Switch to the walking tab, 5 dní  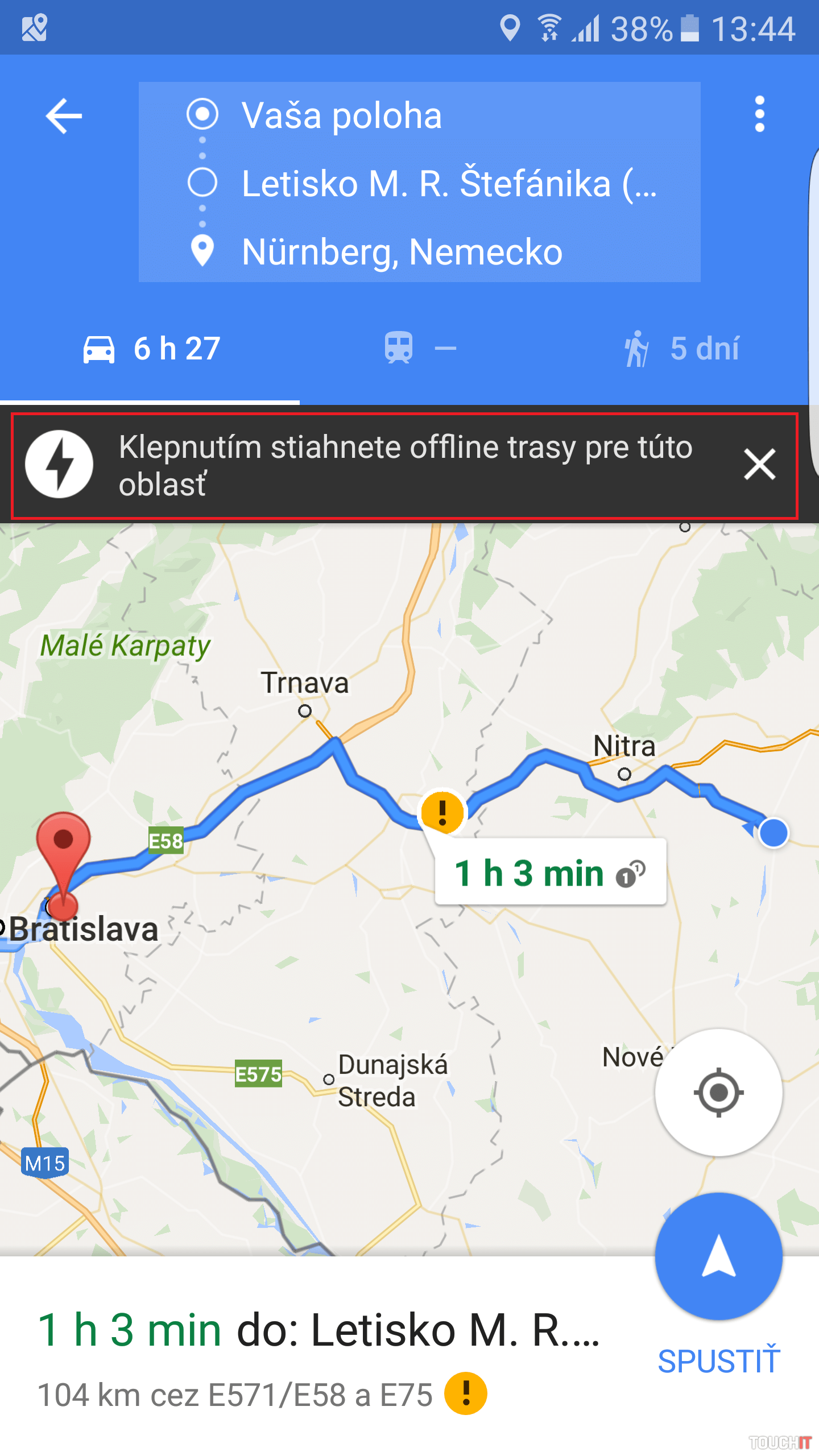click(681, 348)
